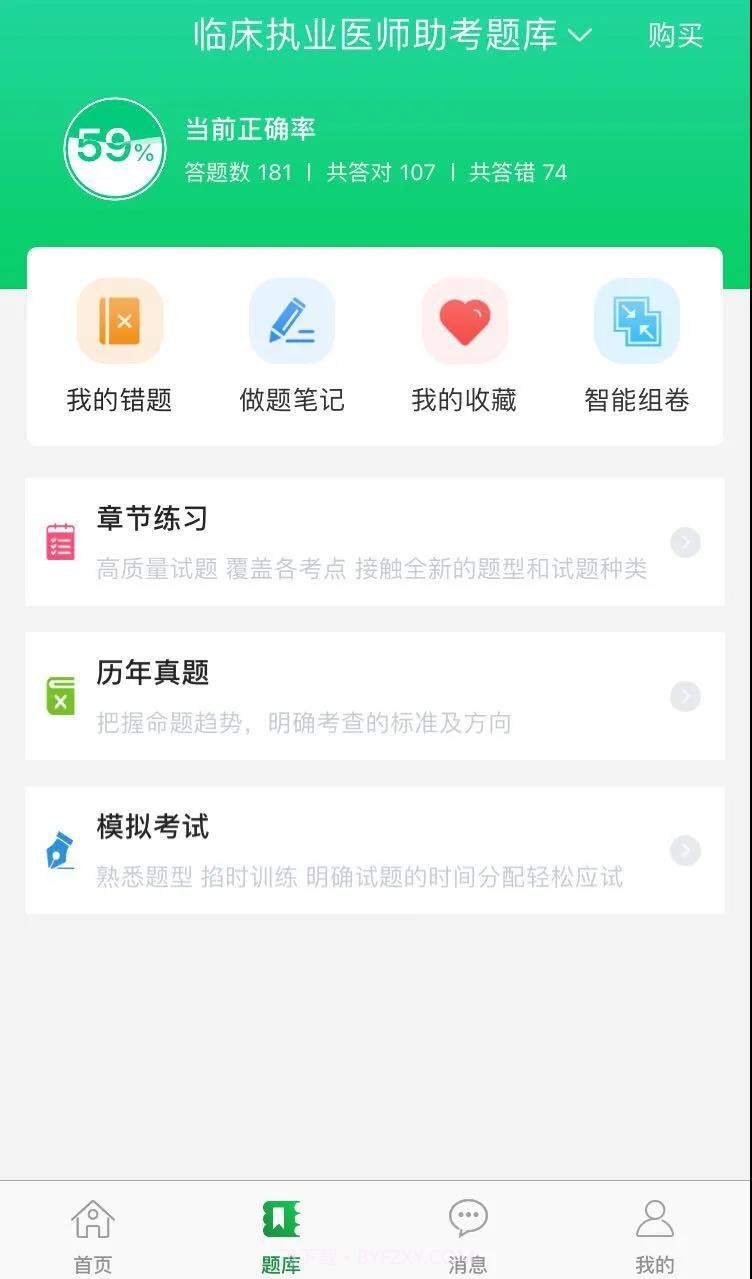Screen dimensions: 752x1279
Task: Open 做题笔记 (question notes) icon
Action: [292, 321]
